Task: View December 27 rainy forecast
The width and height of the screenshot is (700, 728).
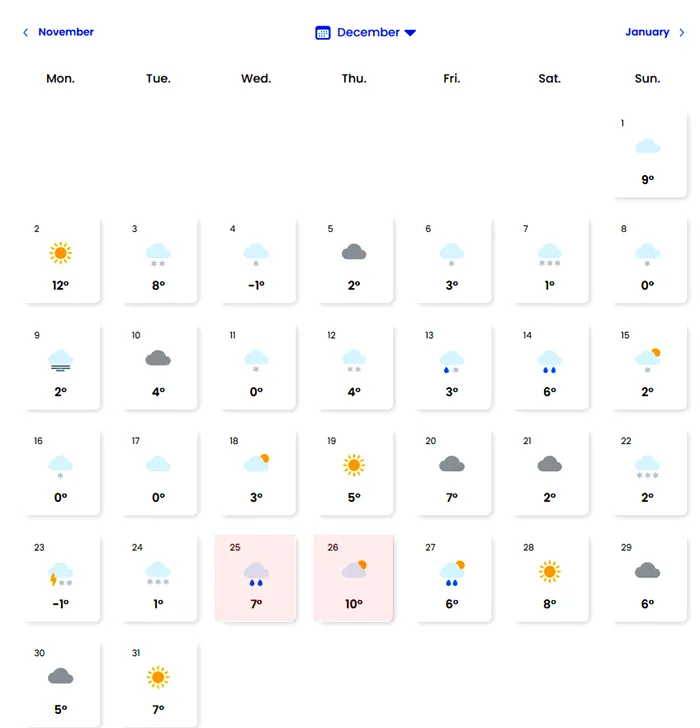Action: click(451, 578)
